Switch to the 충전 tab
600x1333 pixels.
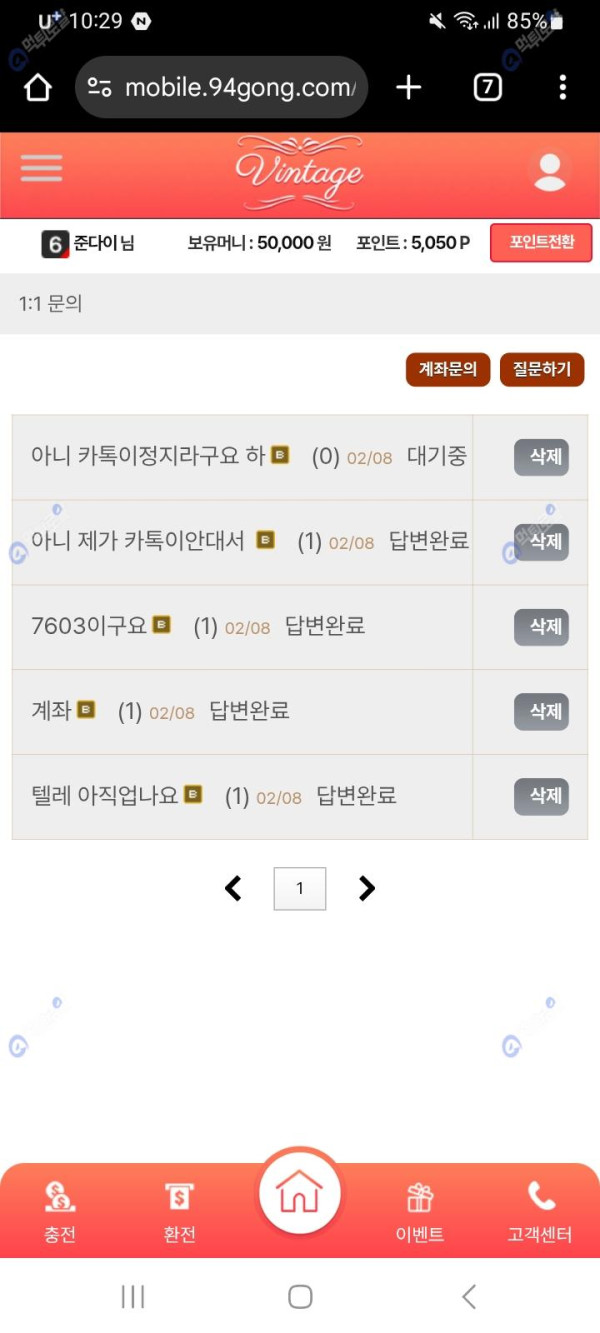60,1211
